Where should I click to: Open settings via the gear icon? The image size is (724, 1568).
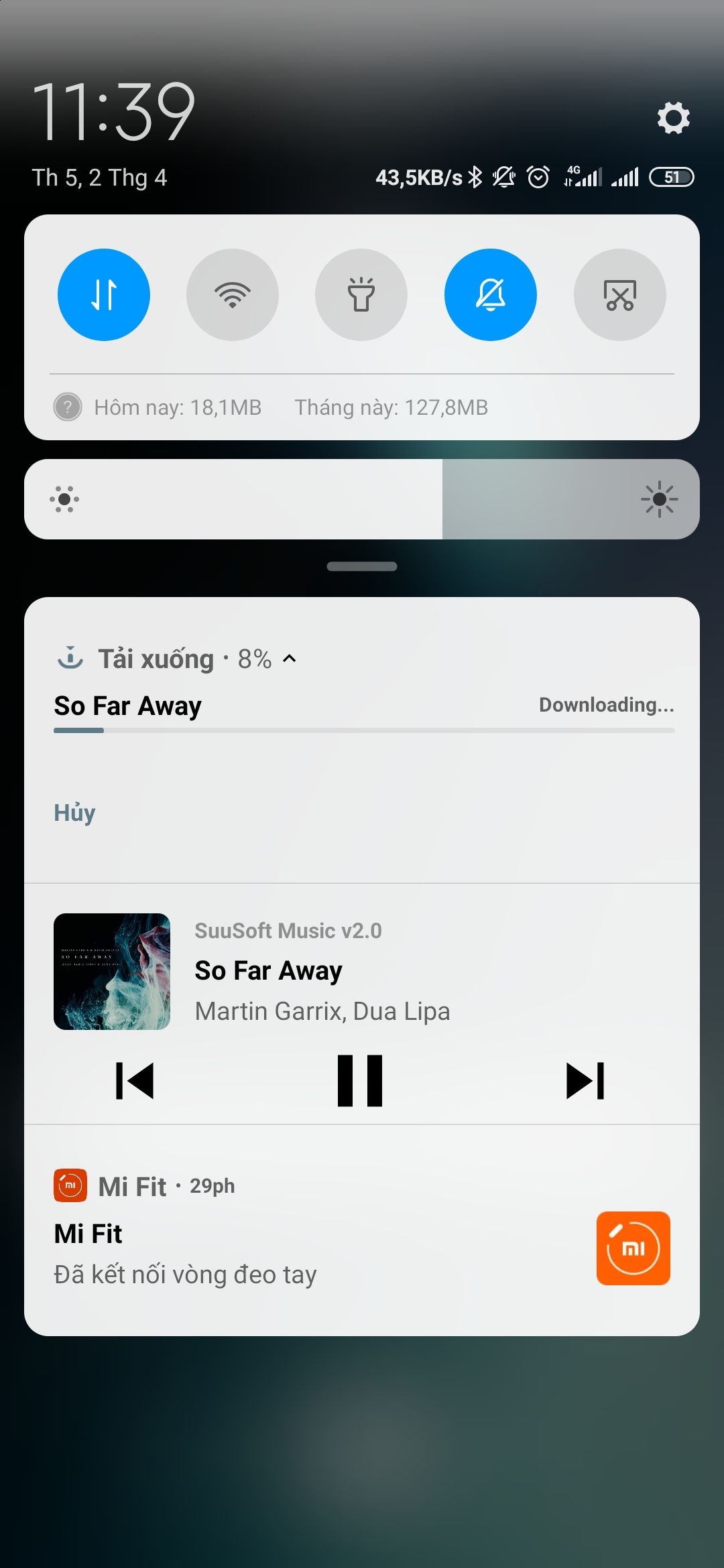pos(673,118)
